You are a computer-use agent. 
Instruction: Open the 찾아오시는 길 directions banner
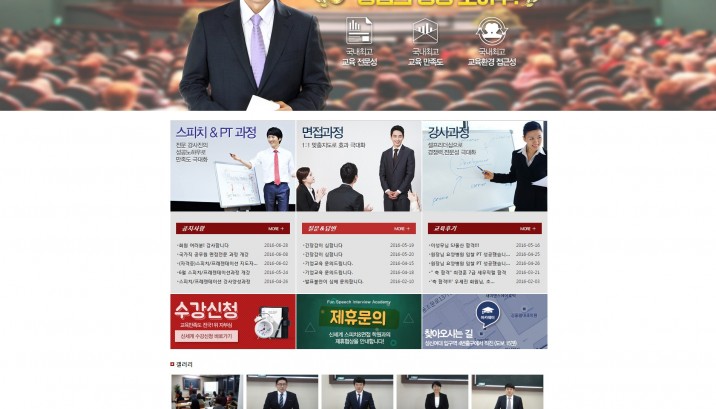coord(484,322)
